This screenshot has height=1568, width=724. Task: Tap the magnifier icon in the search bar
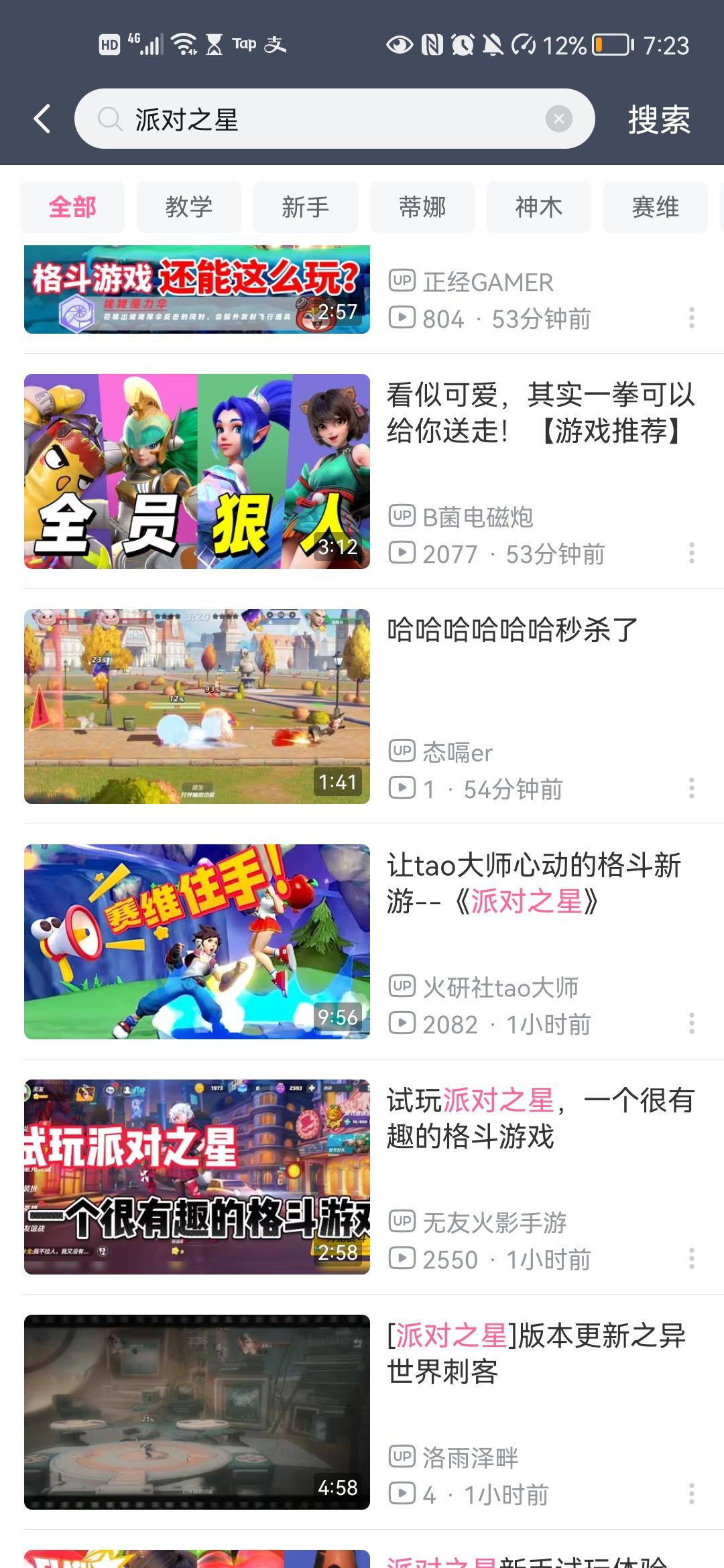(111, 119)
